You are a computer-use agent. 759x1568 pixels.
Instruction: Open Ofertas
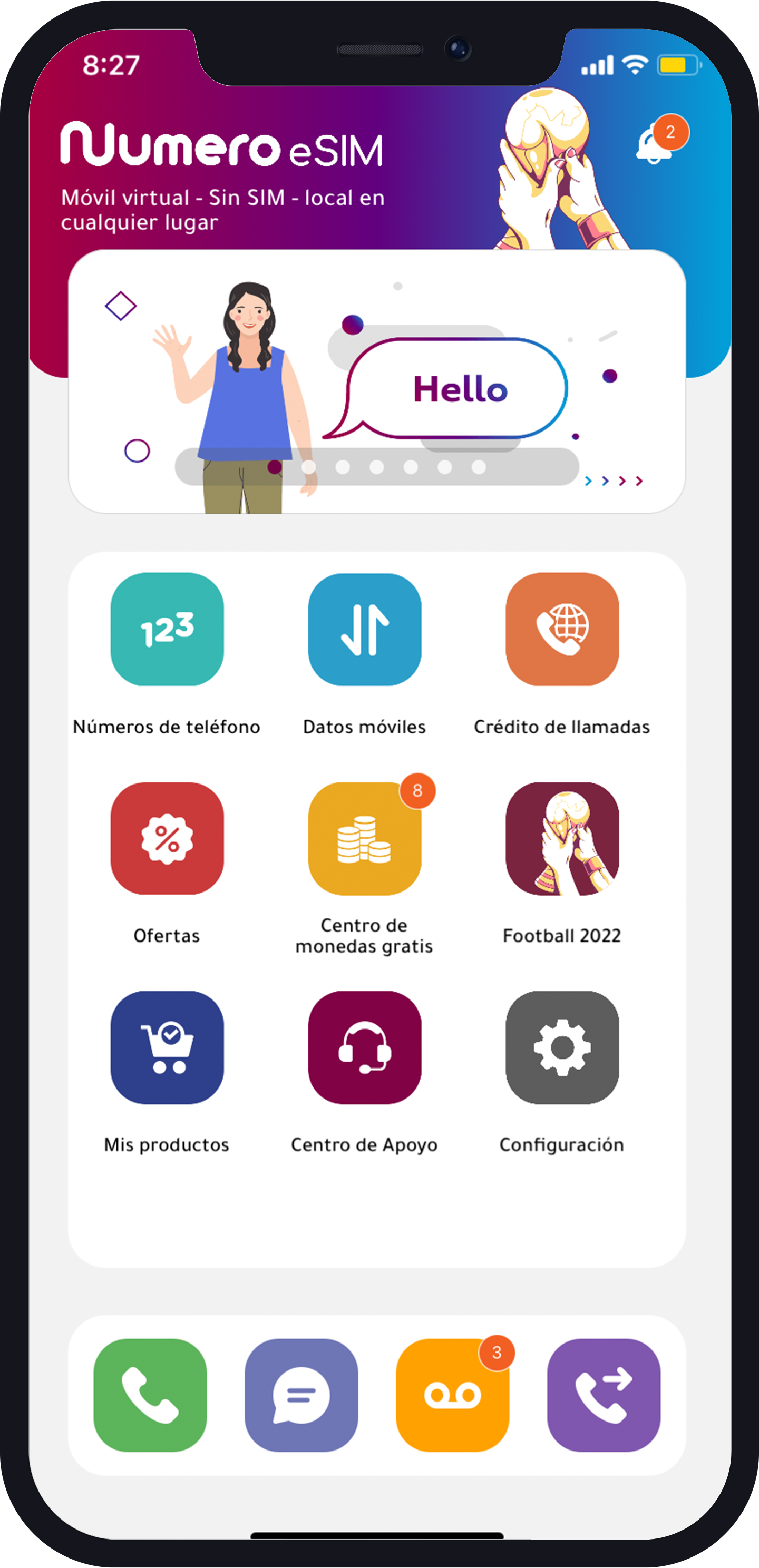click(167, 838)
